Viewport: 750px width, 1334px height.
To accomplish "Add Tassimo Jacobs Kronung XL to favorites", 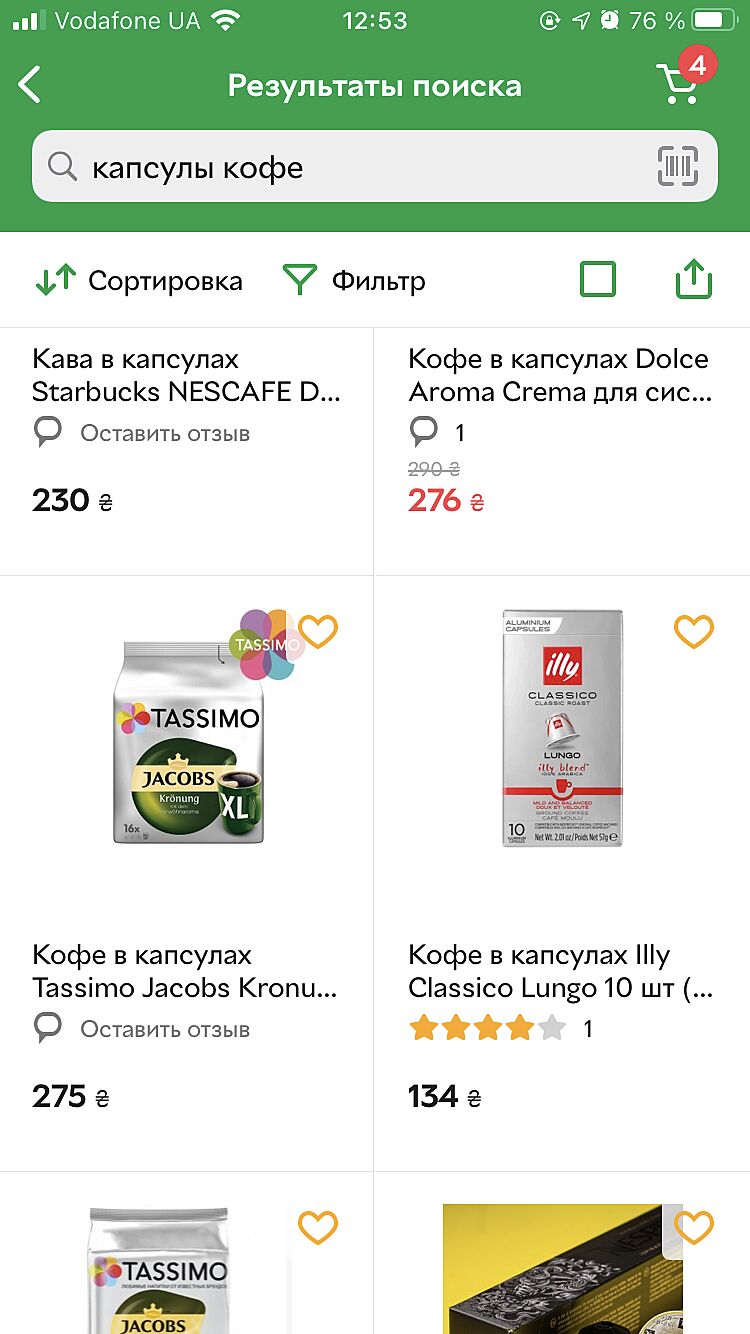I will [318, 631].
